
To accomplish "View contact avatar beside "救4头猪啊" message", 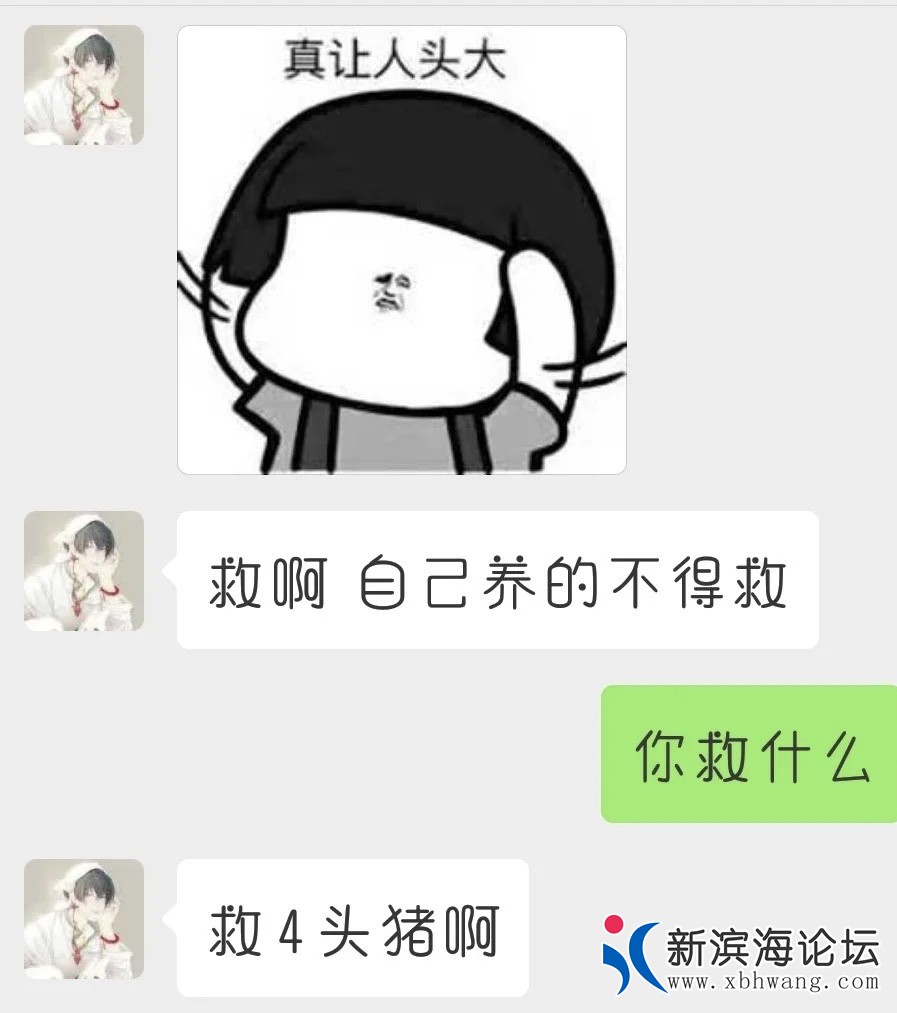I will [84, 919].
